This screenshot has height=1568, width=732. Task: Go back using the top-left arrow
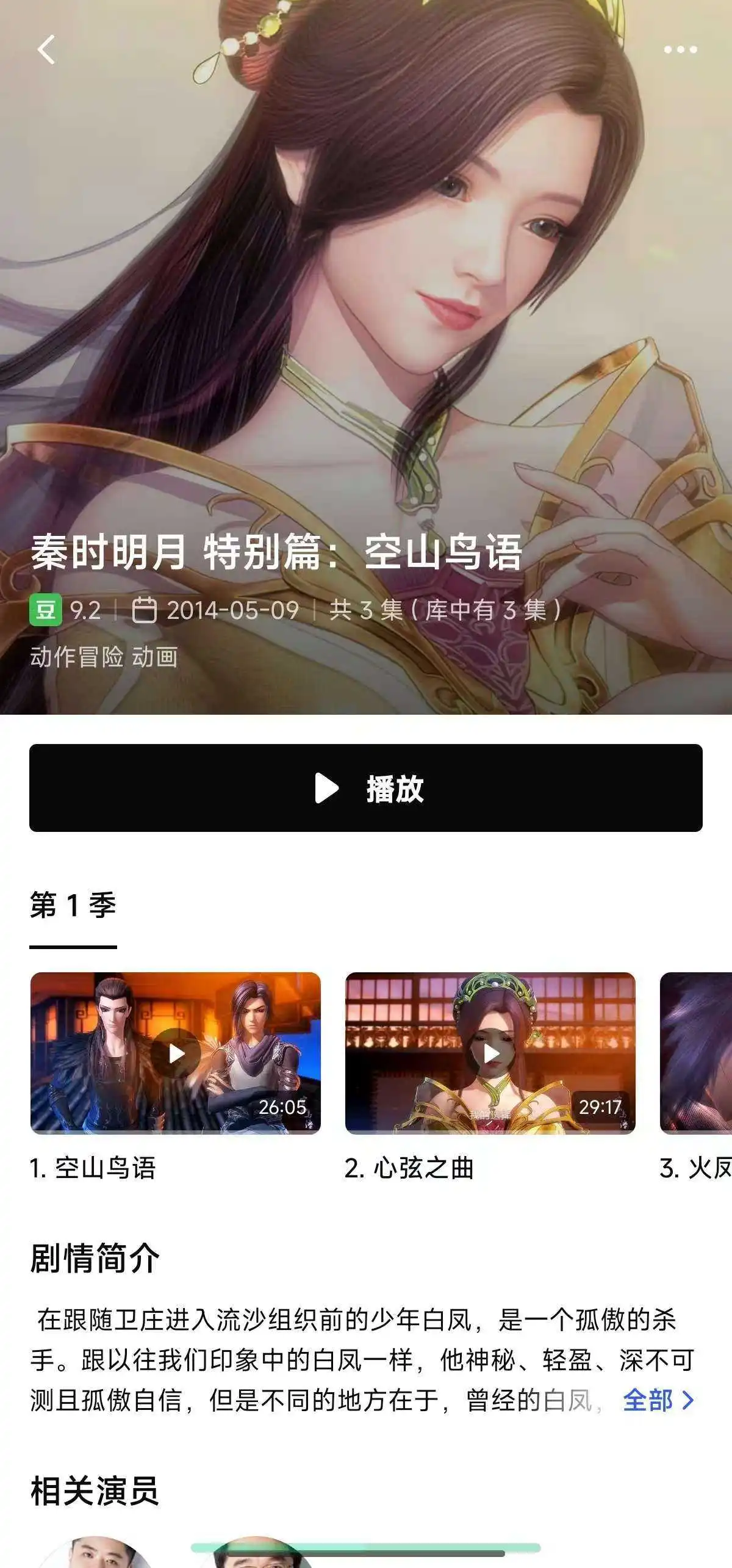[x=46, y=49]
